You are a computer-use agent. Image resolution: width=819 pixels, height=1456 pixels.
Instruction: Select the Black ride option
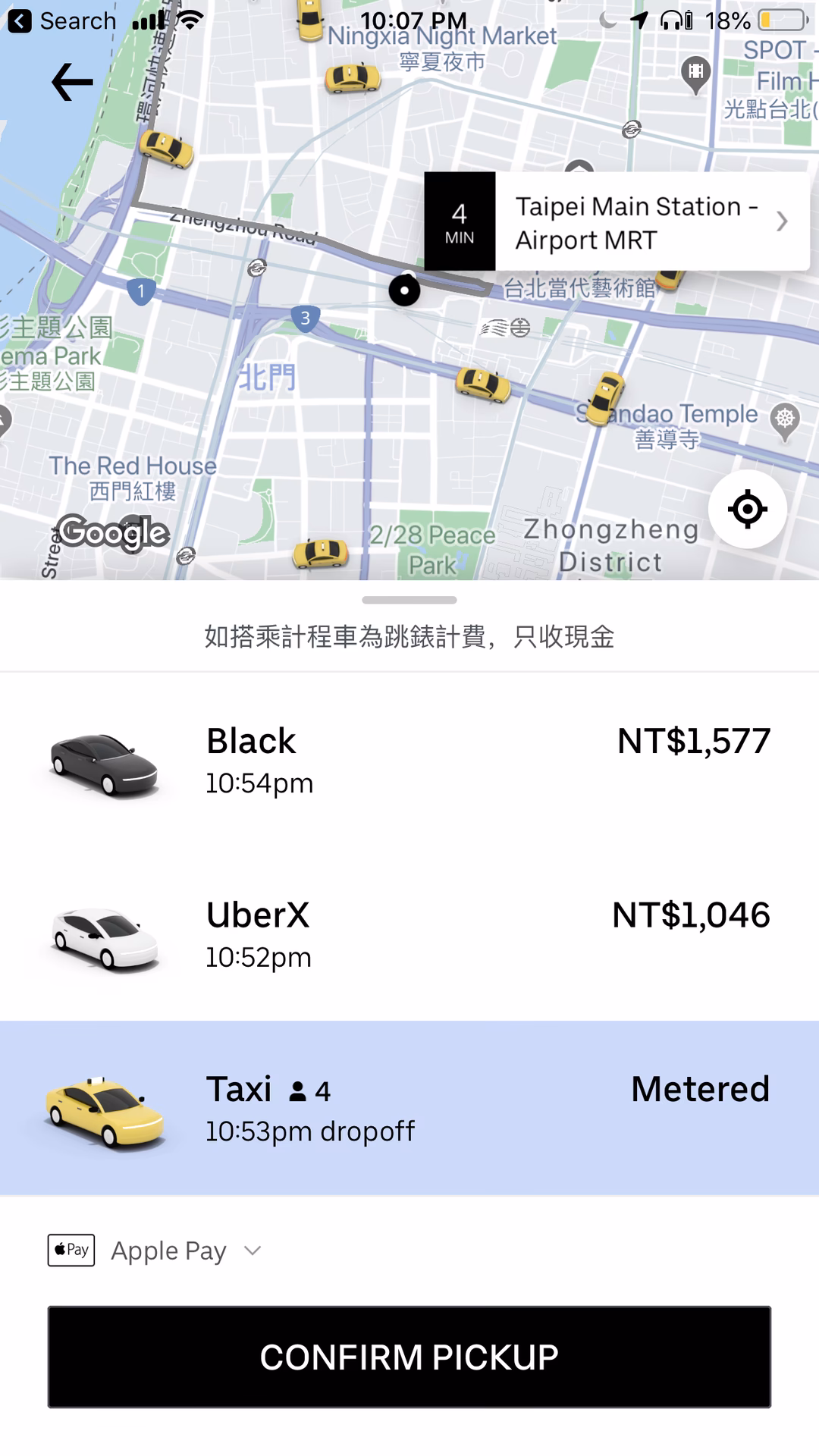click(409, 758)
